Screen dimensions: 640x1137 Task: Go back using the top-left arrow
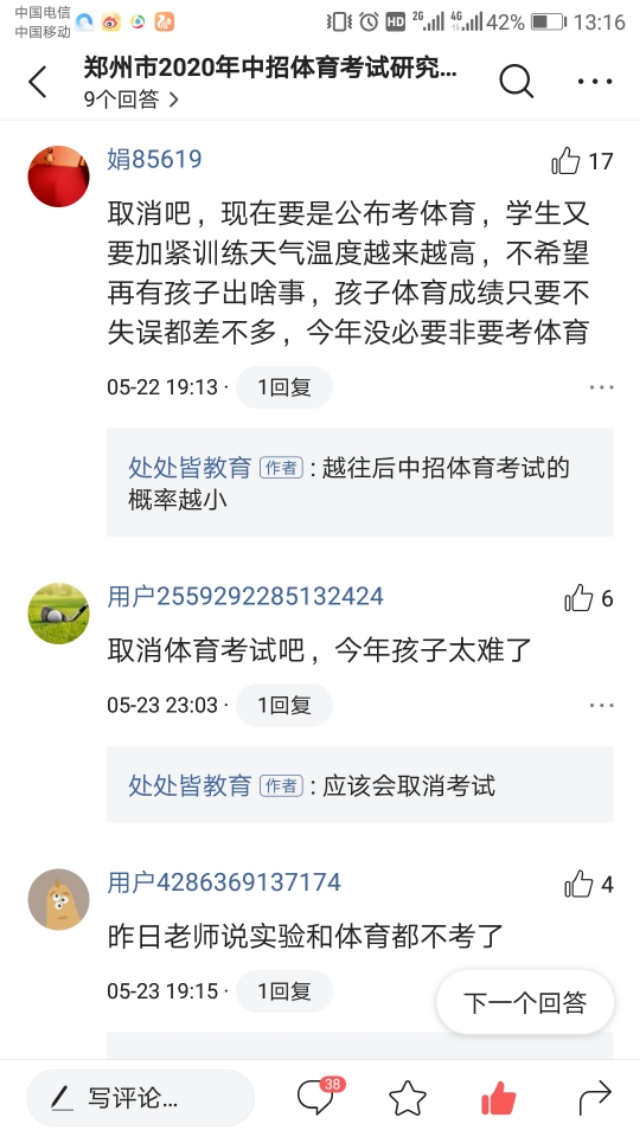click(38, 82)
